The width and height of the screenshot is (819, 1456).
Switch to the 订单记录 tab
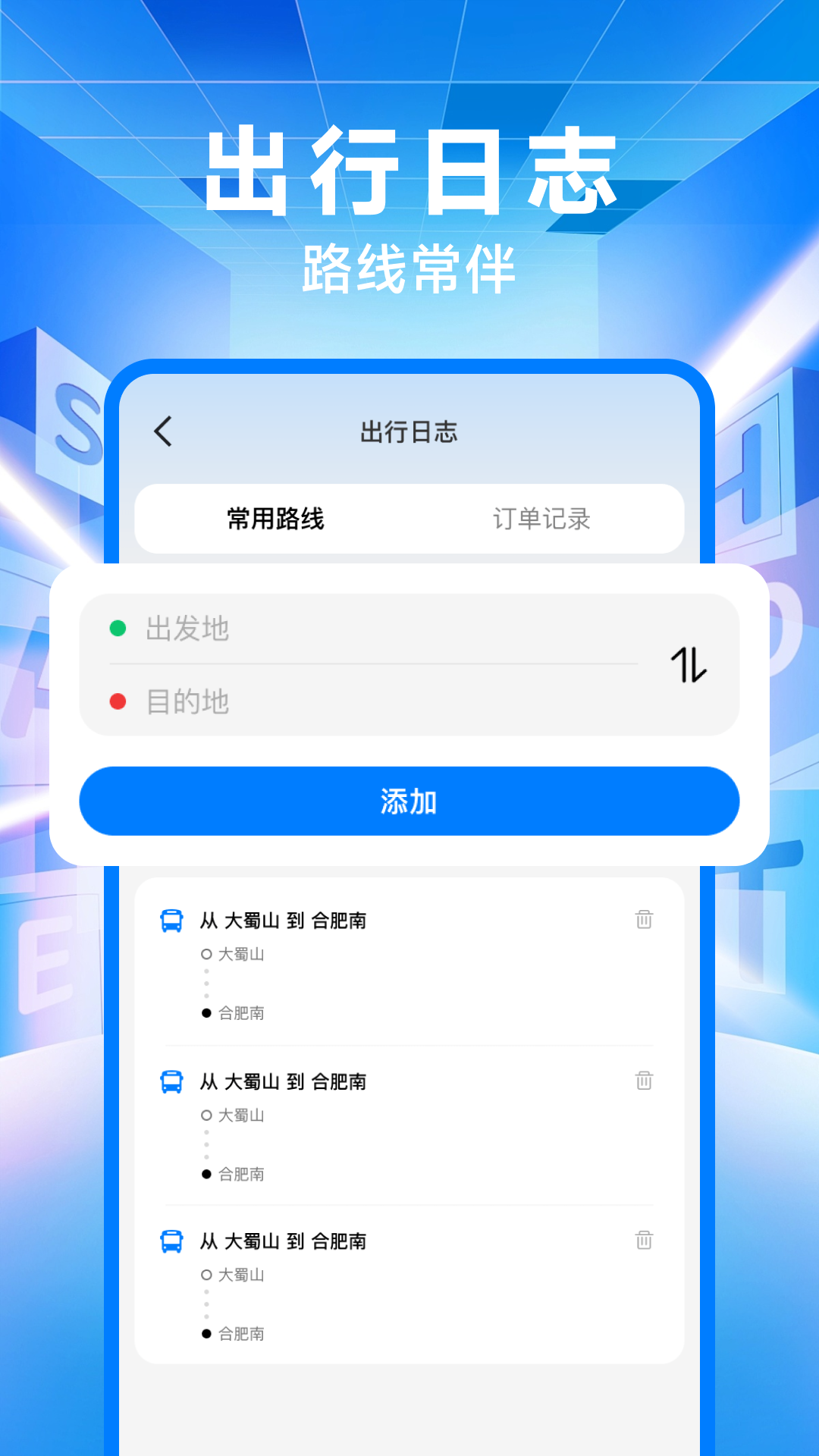pos(541,519)
